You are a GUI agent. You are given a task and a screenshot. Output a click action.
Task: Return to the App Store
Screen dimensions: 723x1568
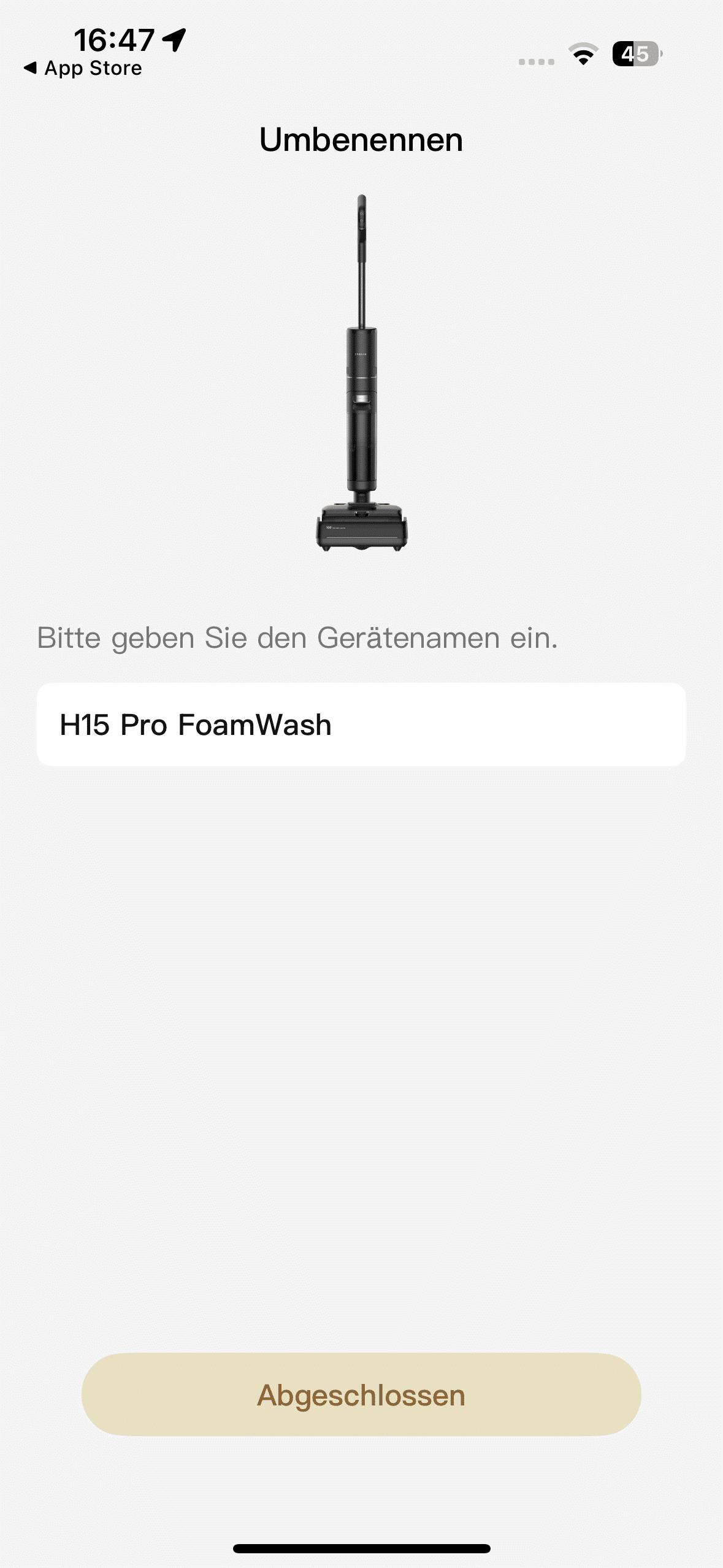click(83, 68)
